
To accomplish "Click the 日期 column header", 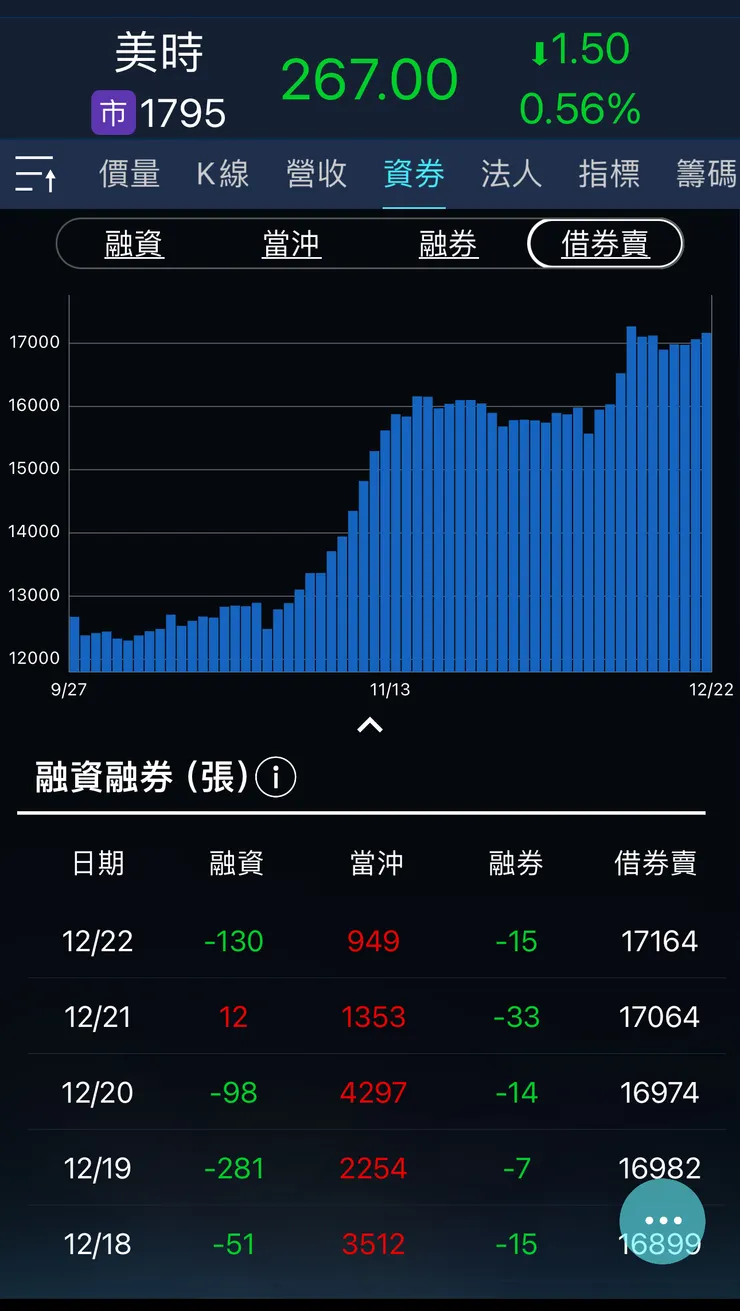I will tap(97, 864).
